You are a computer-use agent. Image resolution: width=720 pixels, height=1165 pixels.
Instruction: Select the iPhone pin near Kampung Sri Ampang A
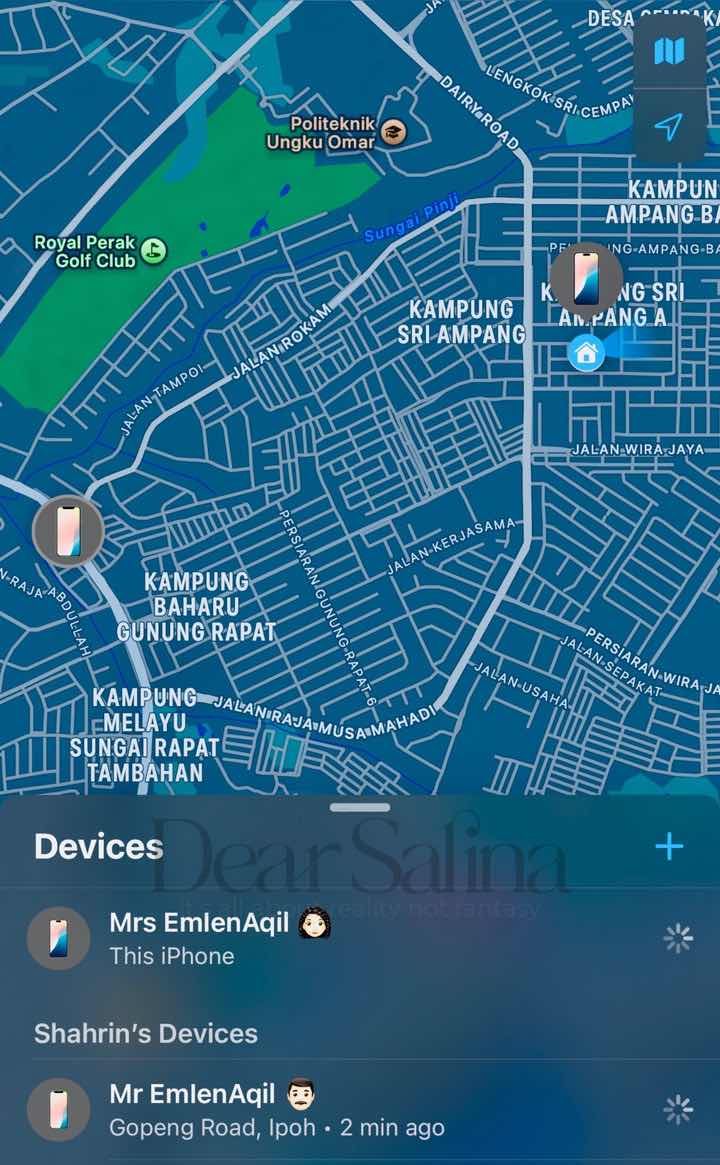(x=586, y=279)
